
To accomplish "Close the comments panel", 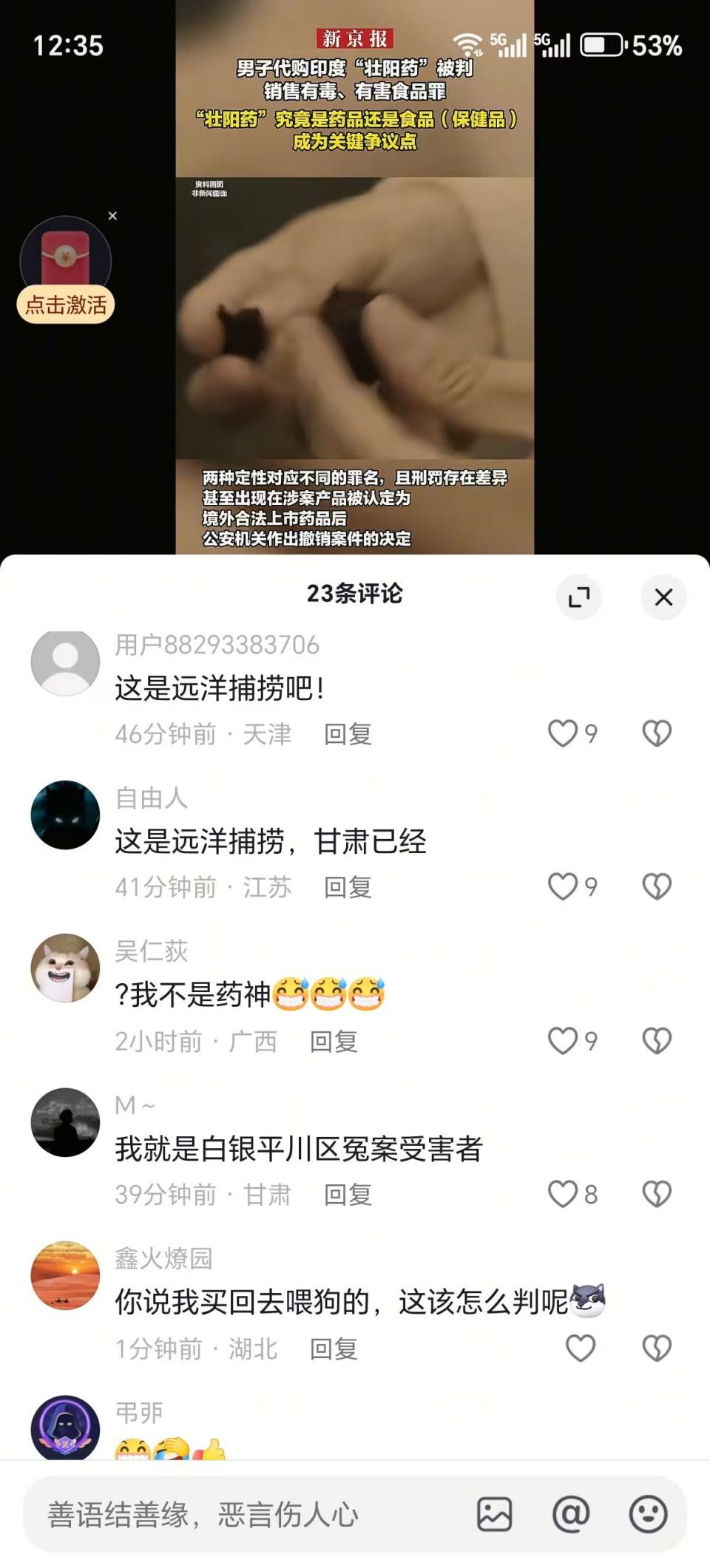I will tap(663, 597).
